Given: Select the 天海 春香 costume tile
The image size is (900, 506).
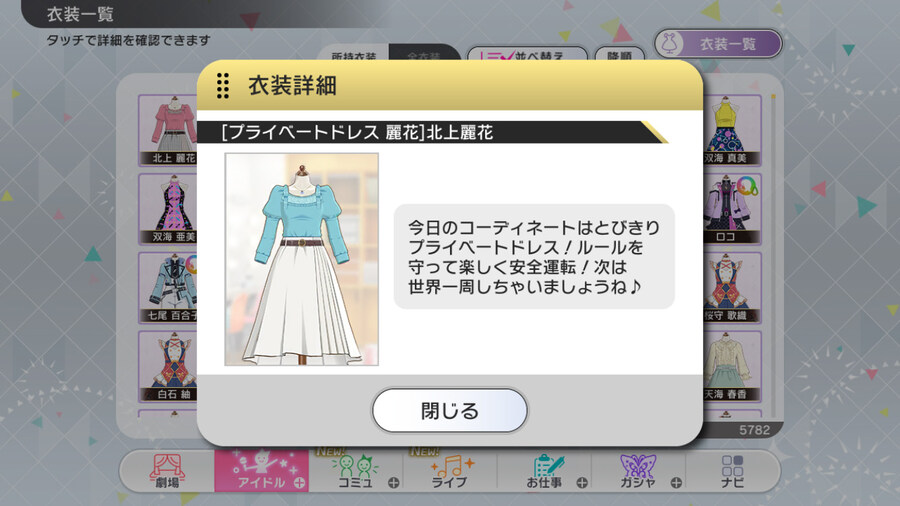Looking at the screenshot, I should click(x=737, y=365).
